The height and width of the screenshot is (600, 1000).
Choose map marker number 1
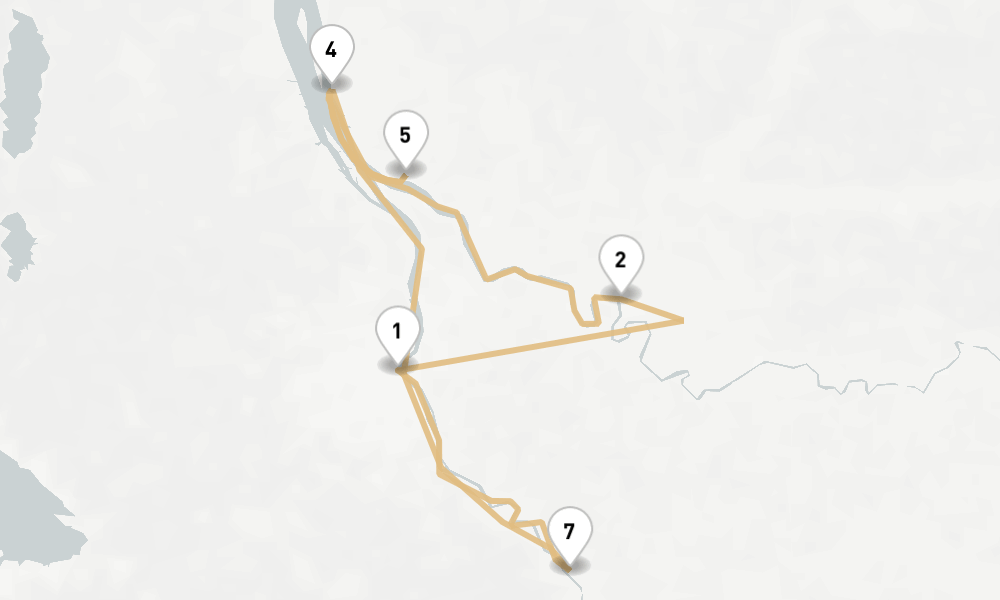click(397, 331)
